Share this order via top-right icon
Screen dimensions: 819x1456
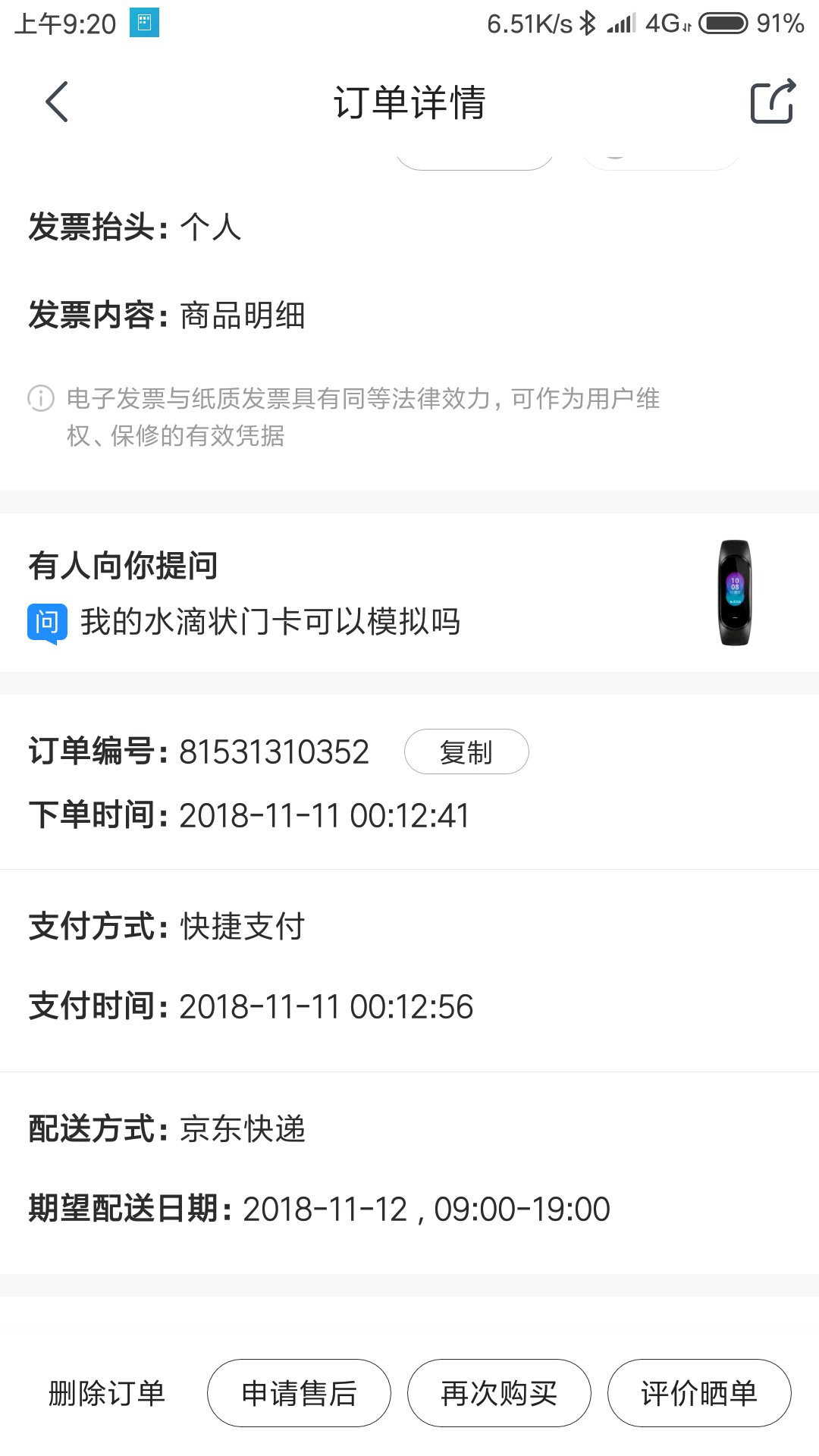[x=772, y=102]
